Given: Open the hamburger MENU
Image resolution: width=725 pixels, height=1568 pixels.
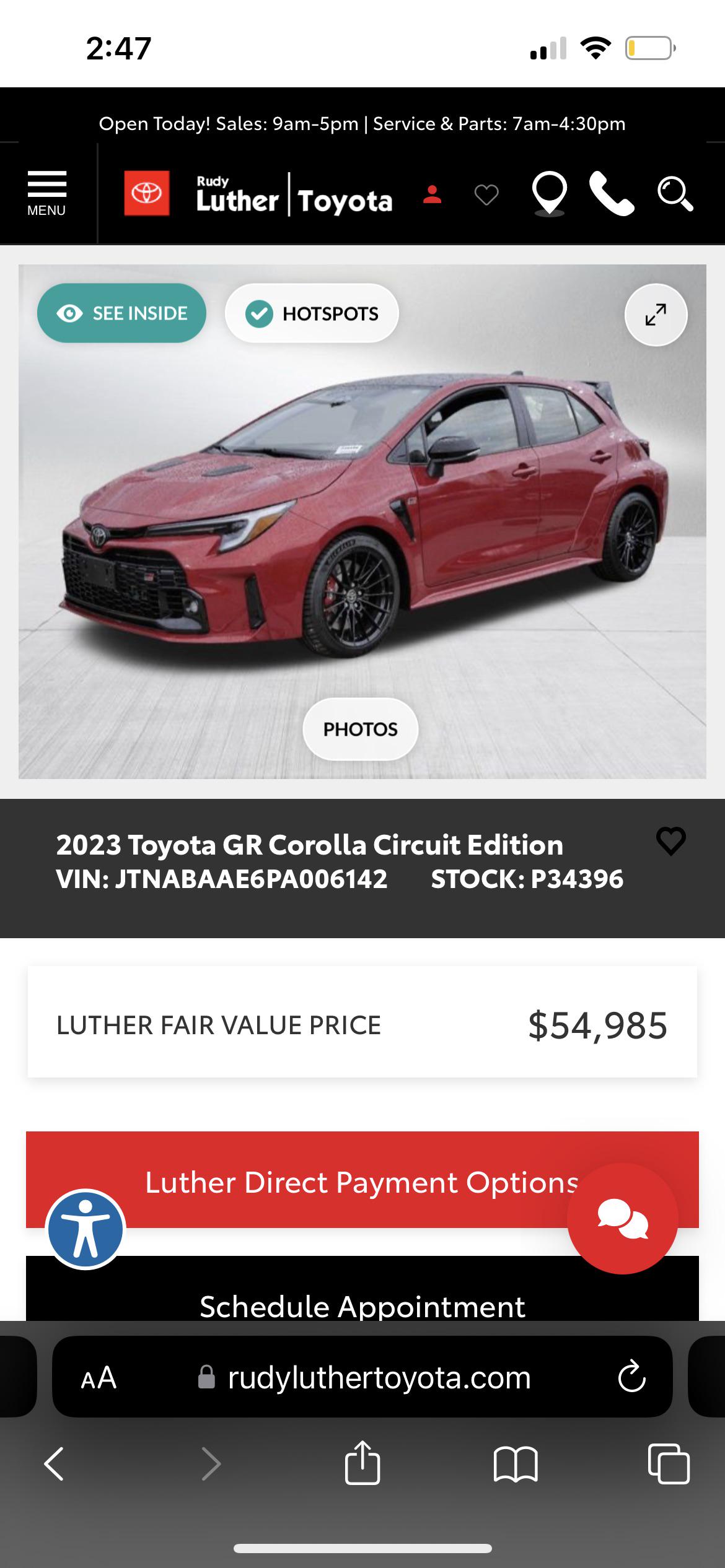Looking at the screenshot, I should (46, 189).
